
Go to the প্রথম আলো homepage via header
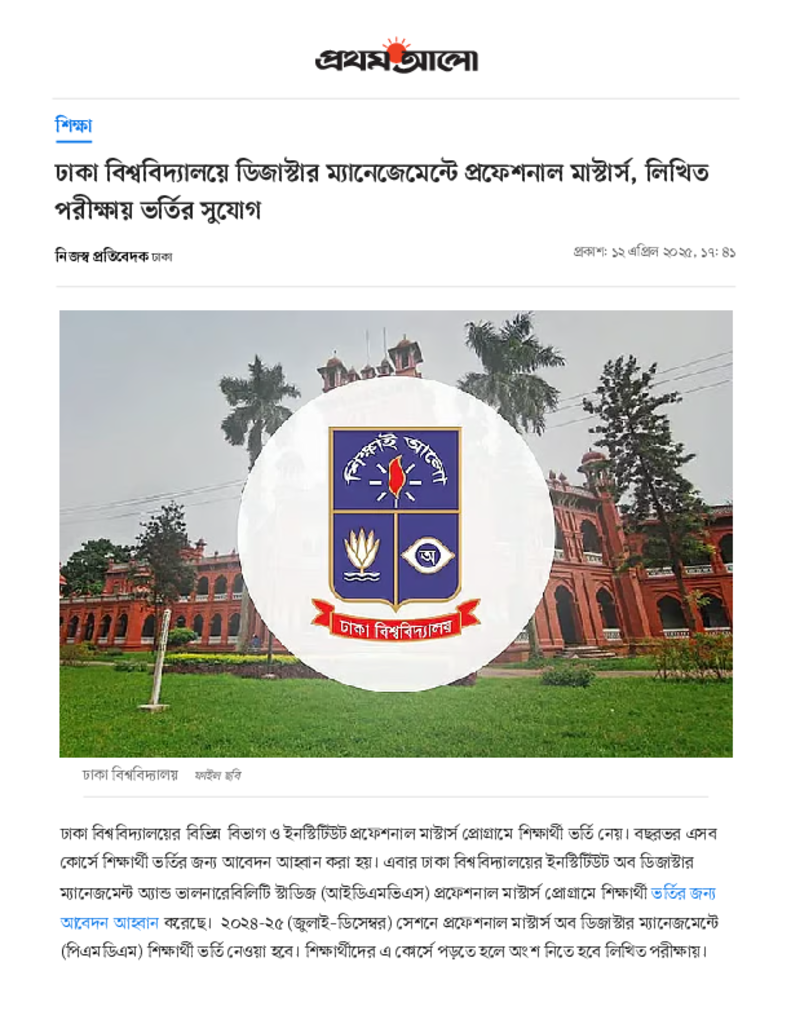tap(396, 58)
